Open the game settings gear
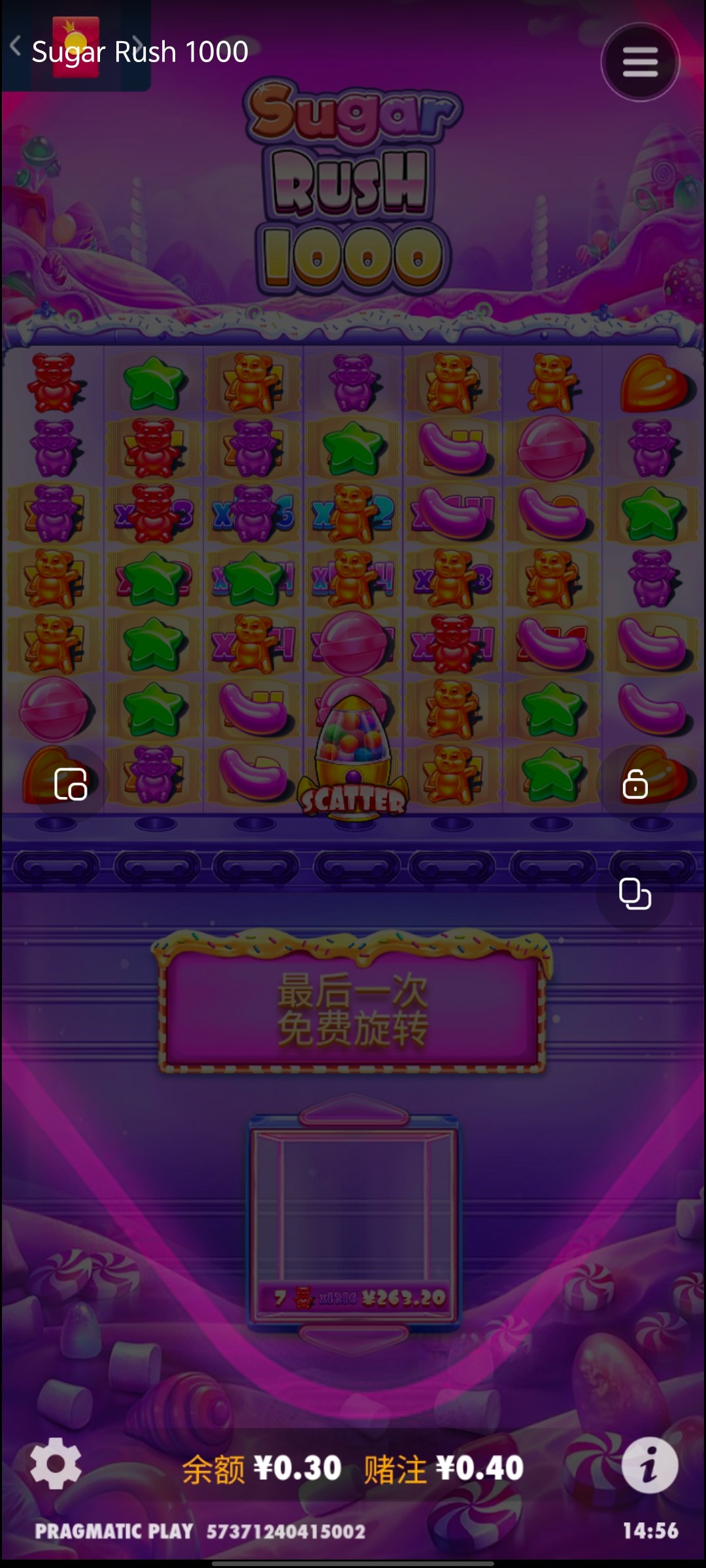 pyautogui.click(x=56, y=1463)
